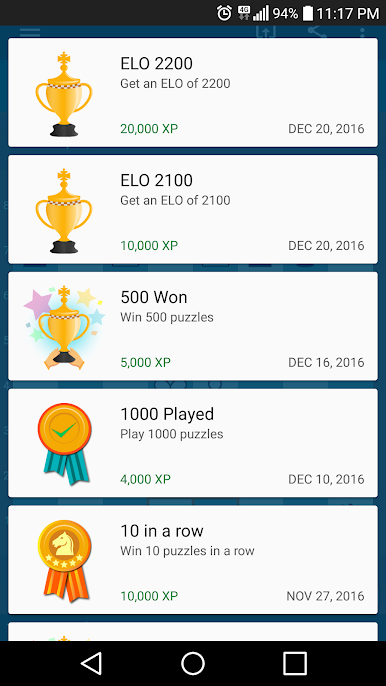Tap the 10 in a row achievement

193,560
